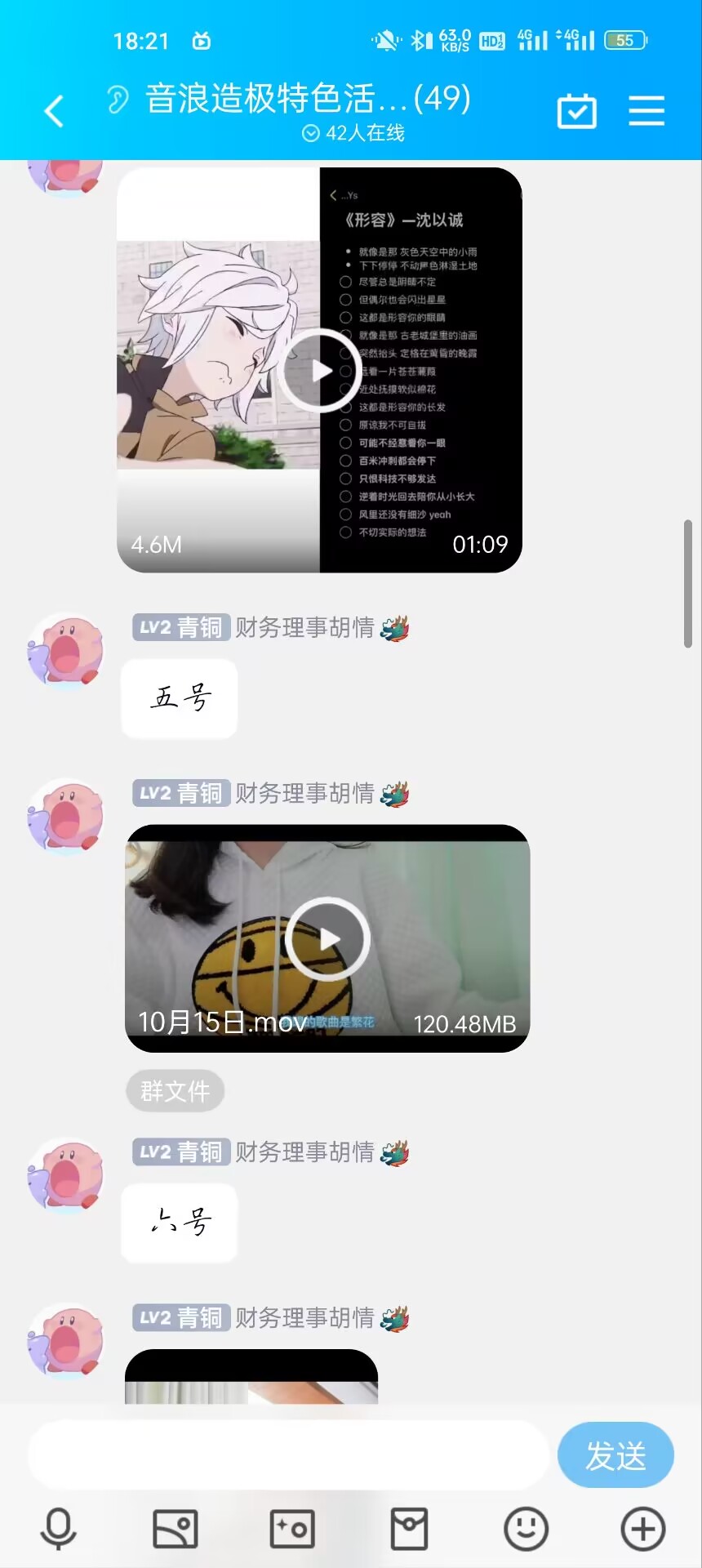Play the 01:09 《形容》 video
702x1568 pixels.
coord(320,370)
